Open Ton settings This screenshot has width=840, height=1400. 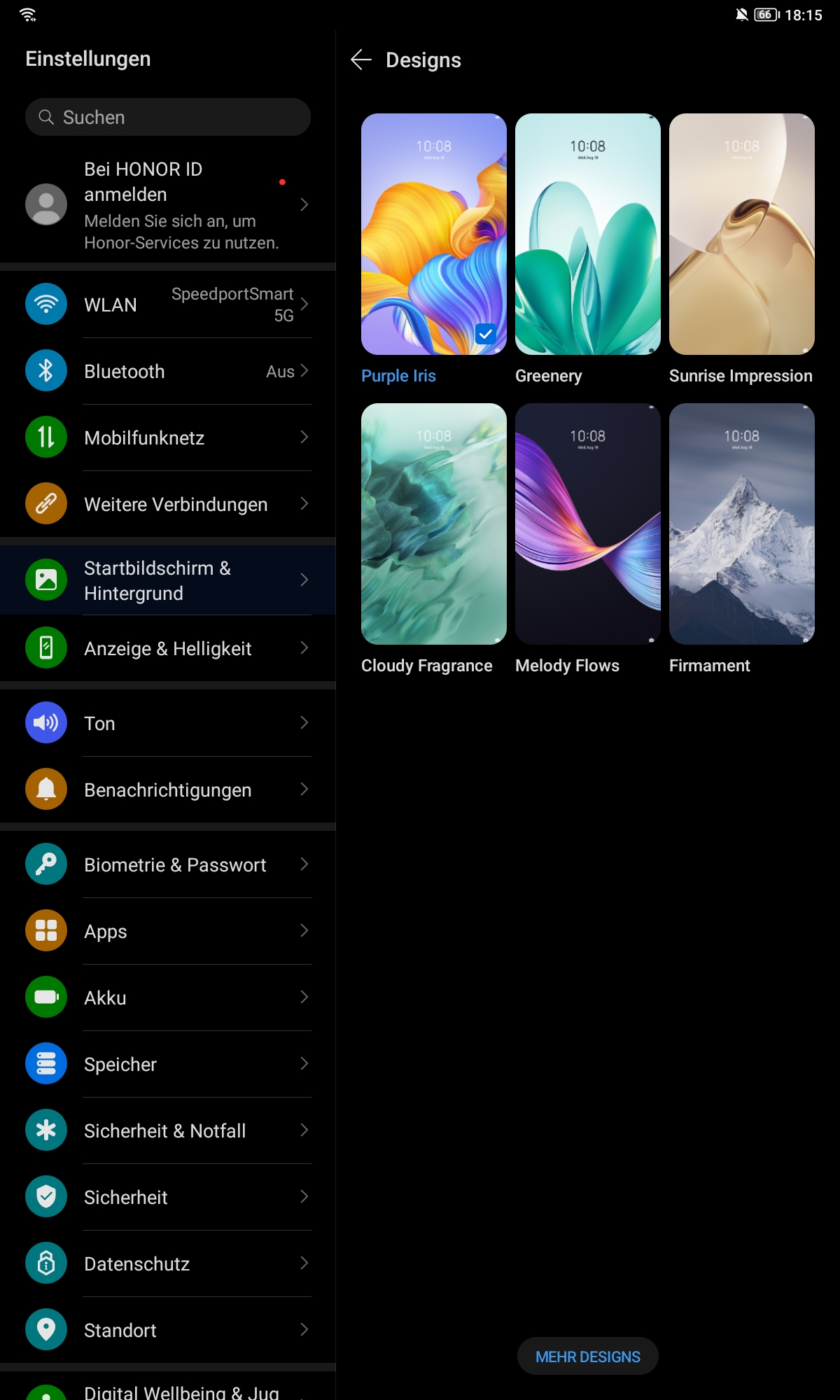click(168, 723)
